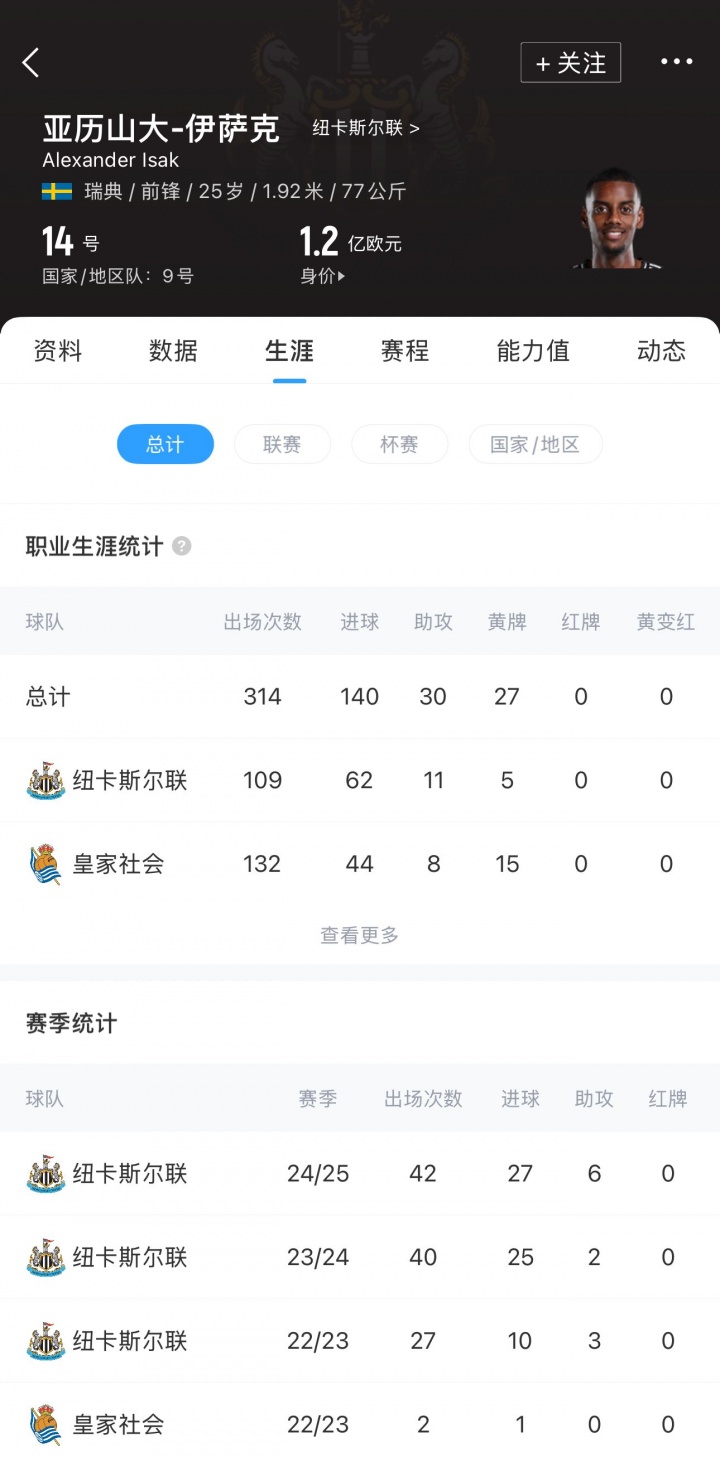Expand 查看更多 career rows
The width and height of the screenshot is (720, 1457).
click(359, 935)
